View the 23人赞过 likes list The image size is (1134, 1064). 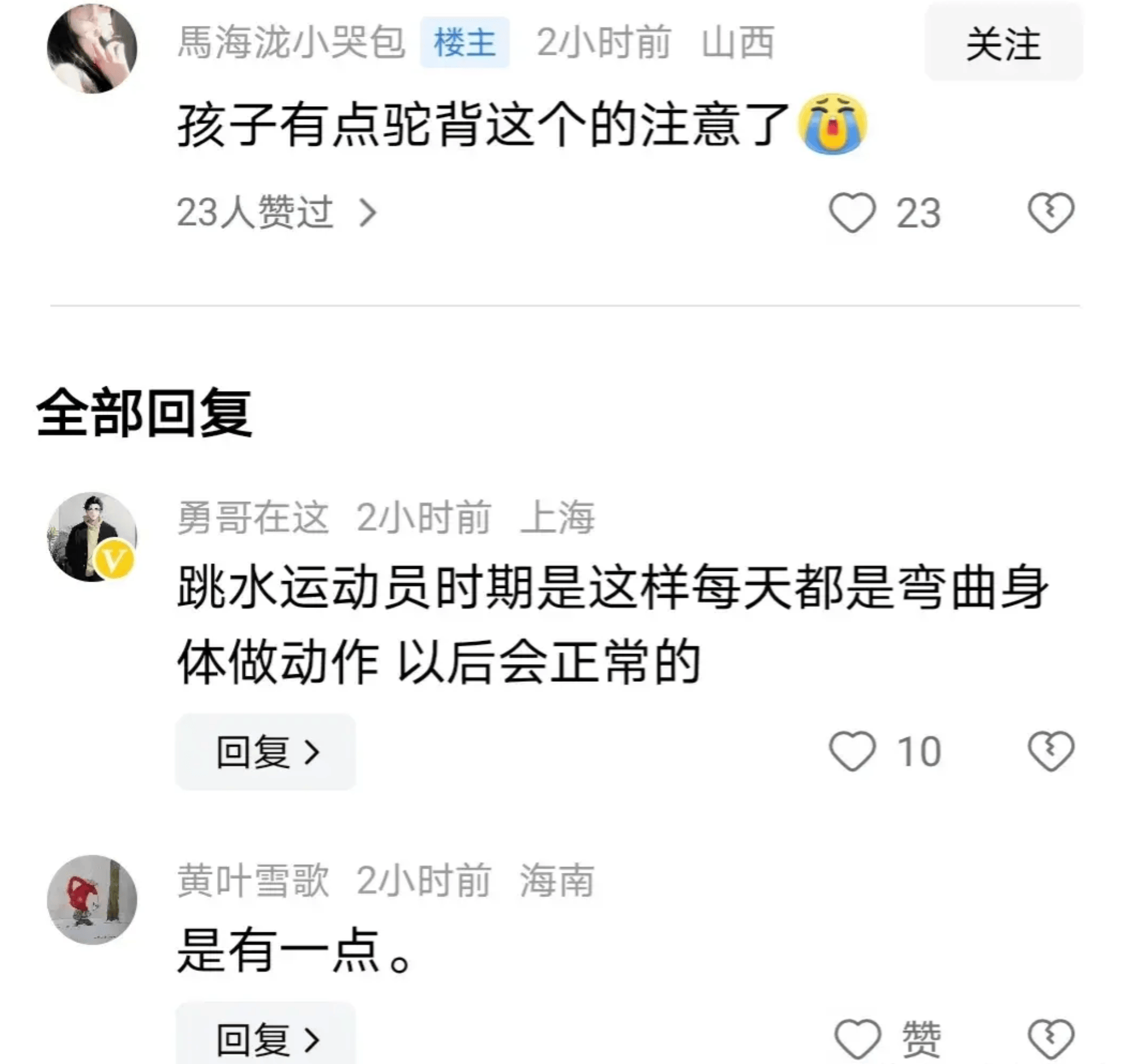click(x=276, y=212)
